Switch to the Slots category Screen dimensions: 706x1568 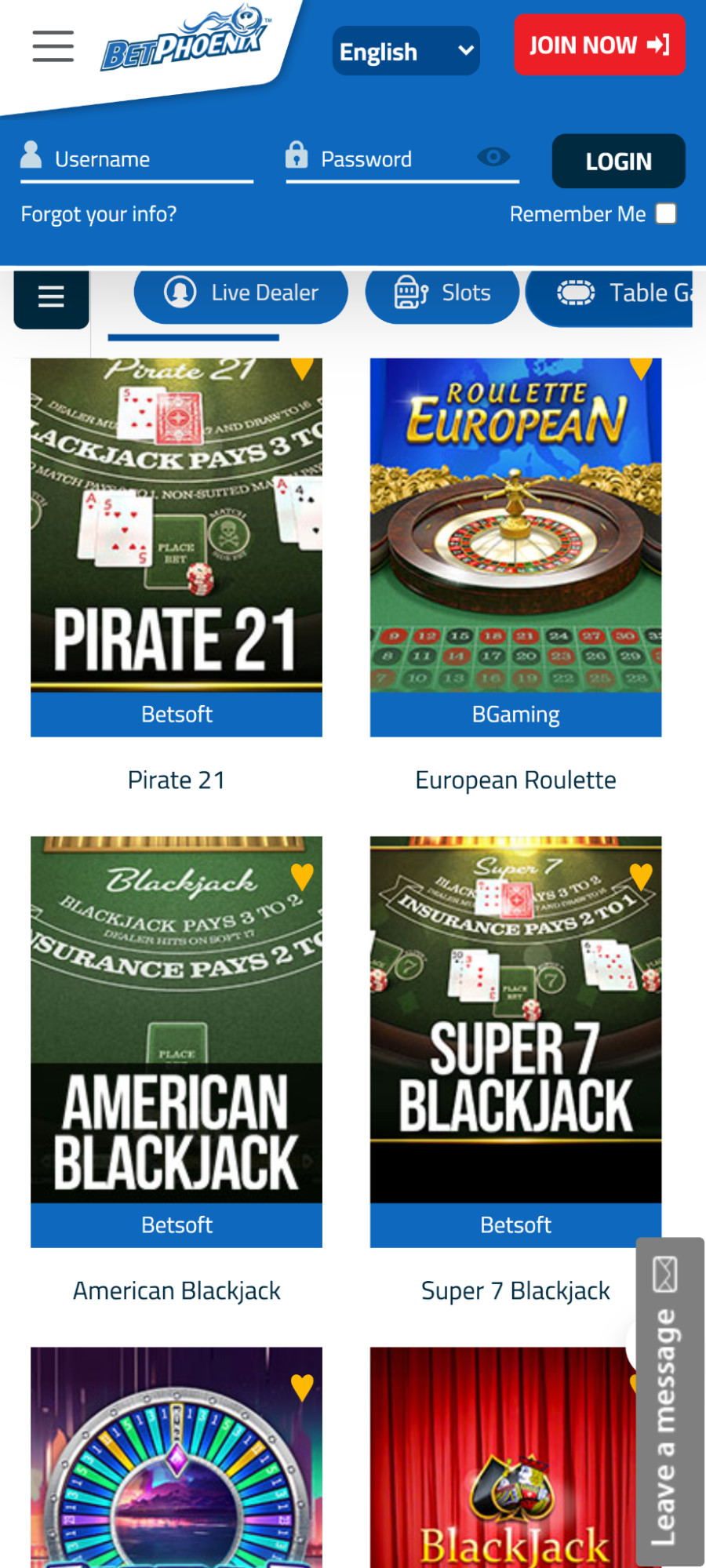pyautogui.click(x=442, y=293)
